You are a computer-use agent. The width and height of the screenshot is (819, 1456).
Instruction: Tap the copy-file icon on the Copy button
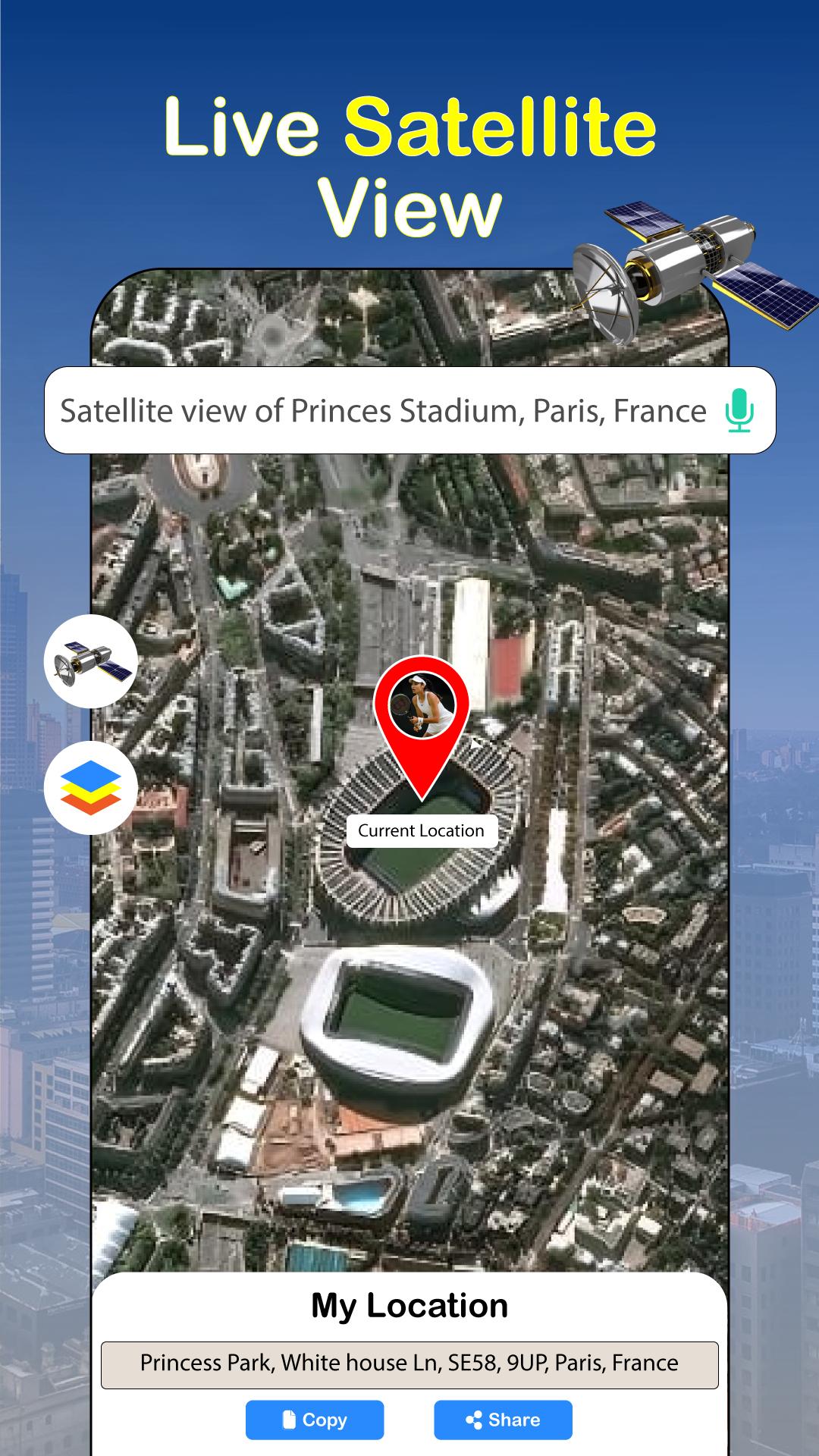pos(288,1420)
